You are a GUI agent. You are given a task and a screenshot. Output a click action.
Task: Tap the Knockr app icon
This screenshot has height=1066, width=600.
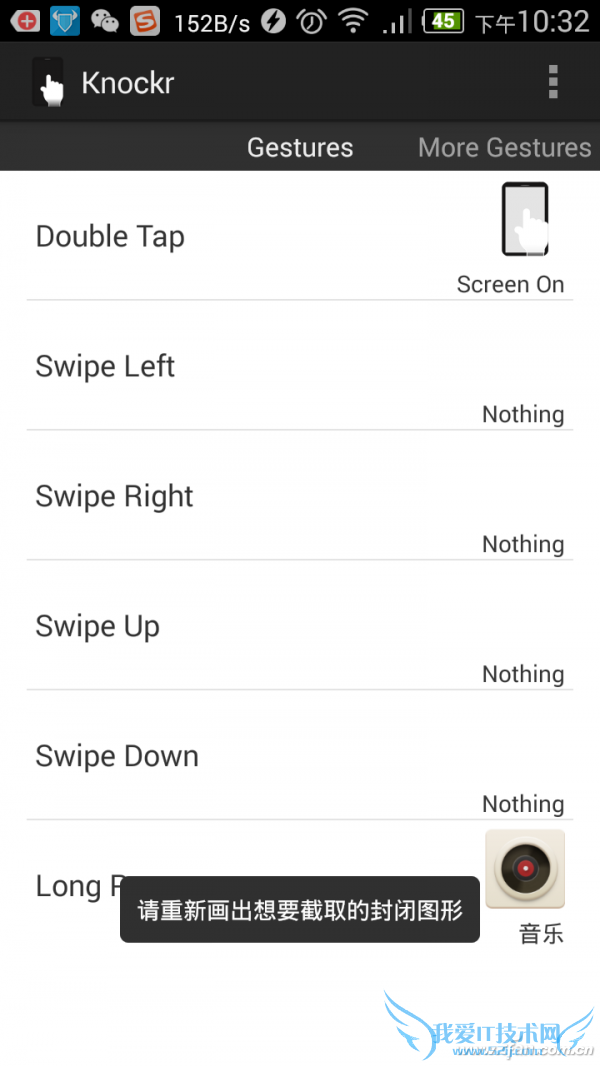point(47,82)
